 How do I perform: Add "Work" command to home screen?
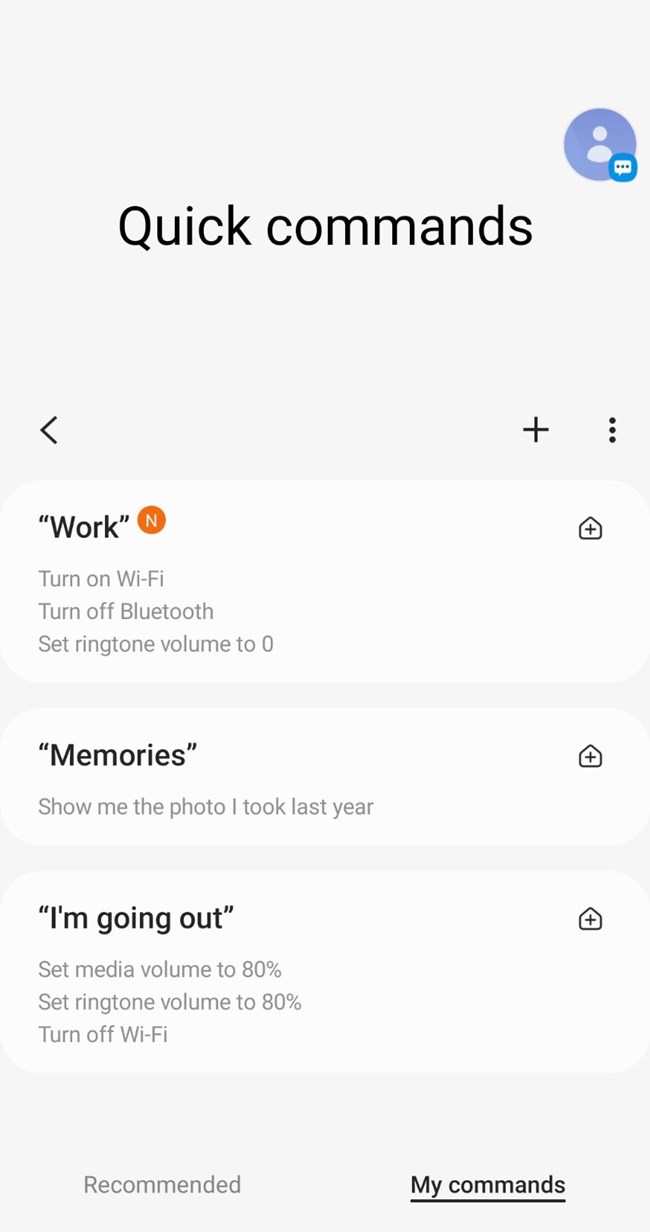[x=590, y=528]
